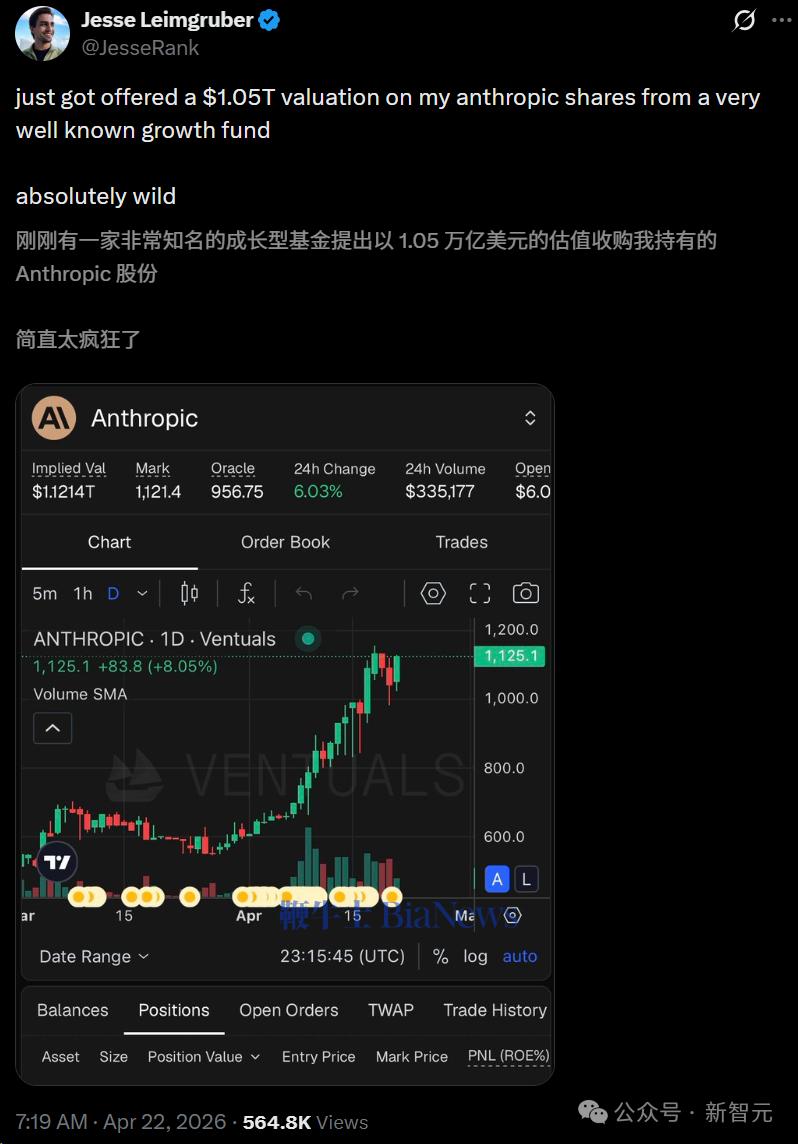Image resolution: width=798 pixels, height=1144 pixels.
Task: Open the post's more options menu
Action: [780, 20]
